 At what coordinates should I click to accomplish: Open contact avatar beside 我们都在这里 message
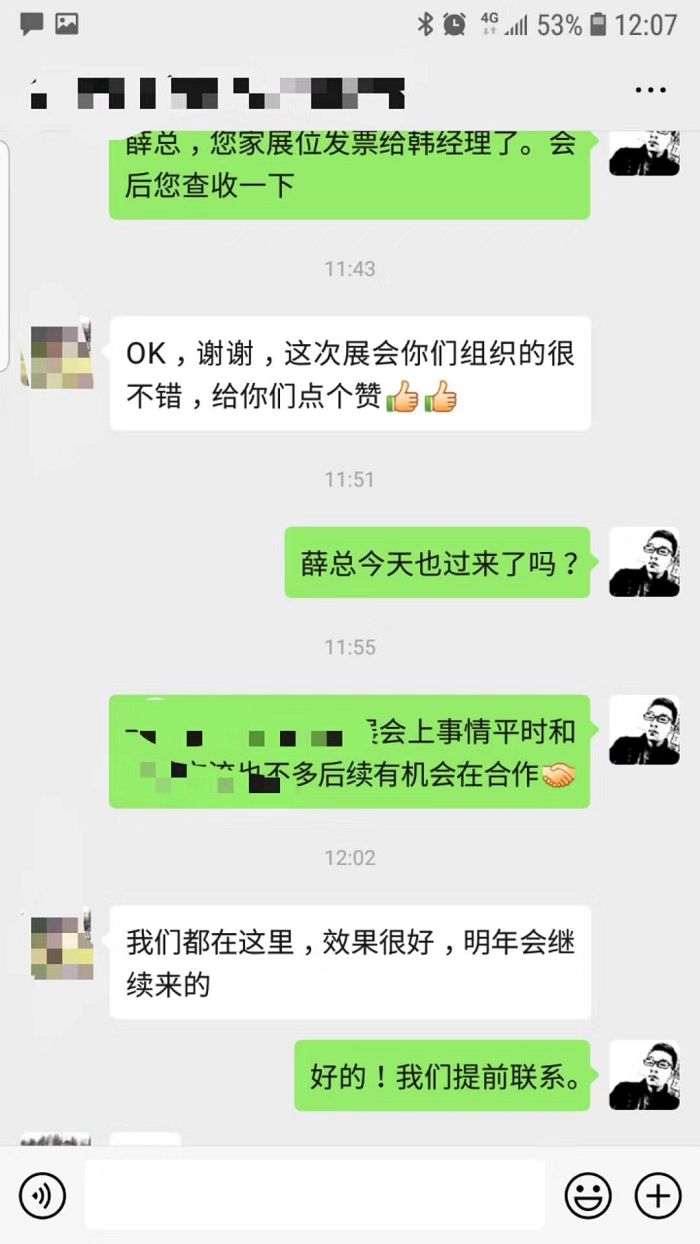[x=62, y=944]
